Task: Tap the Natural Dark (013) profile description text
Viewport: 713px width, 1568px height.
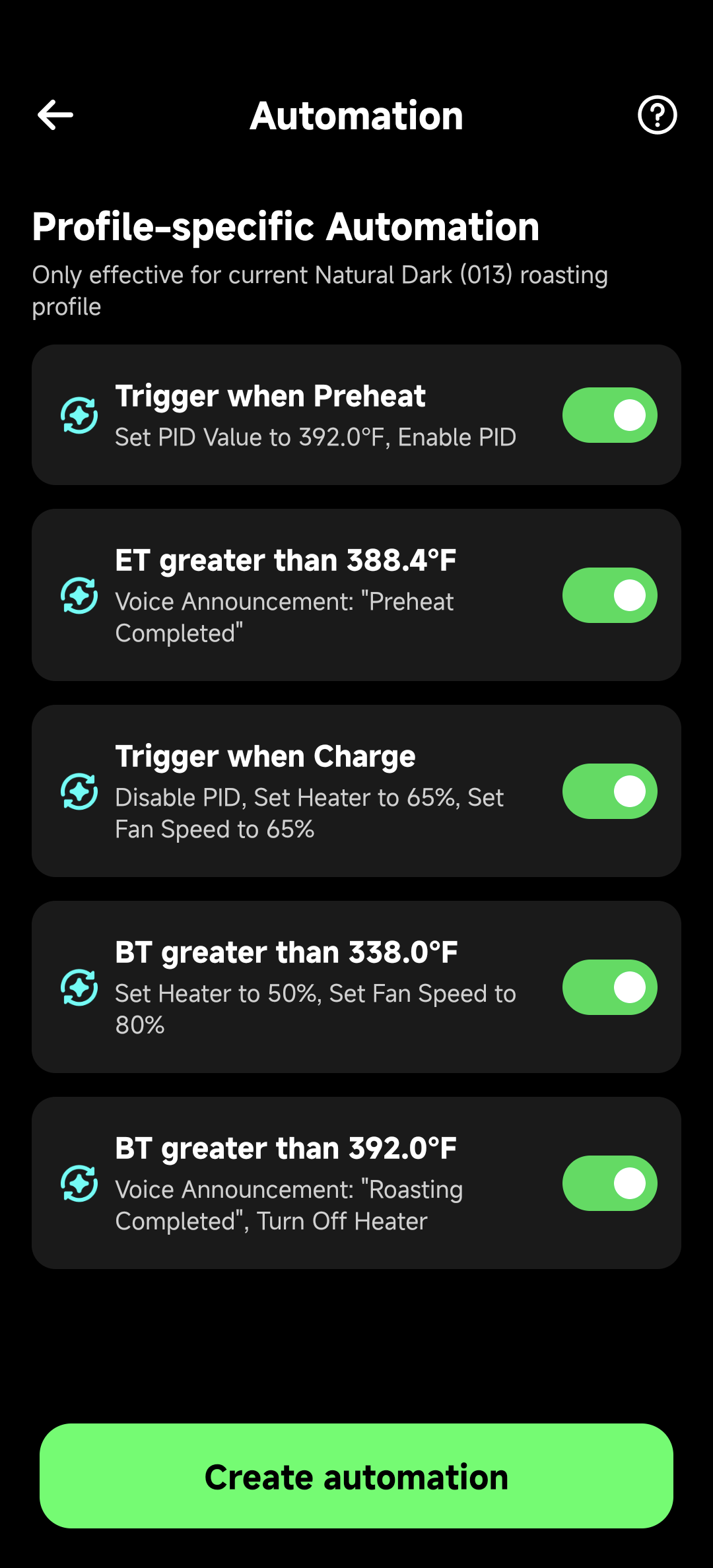Action: tap(320, 290)
